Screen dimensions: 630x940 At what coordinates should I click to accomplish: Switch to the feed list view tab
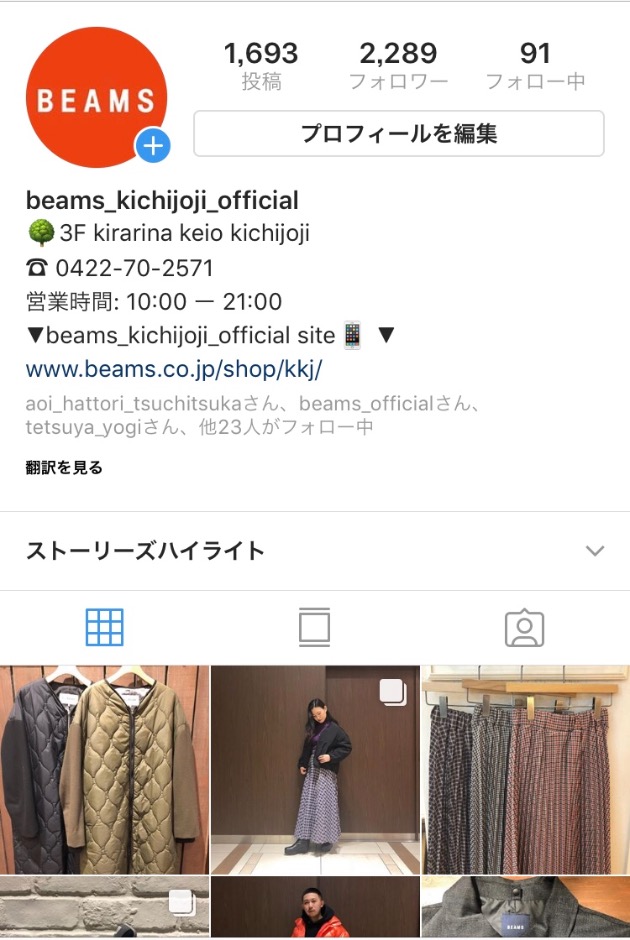(x=314, y=627)
